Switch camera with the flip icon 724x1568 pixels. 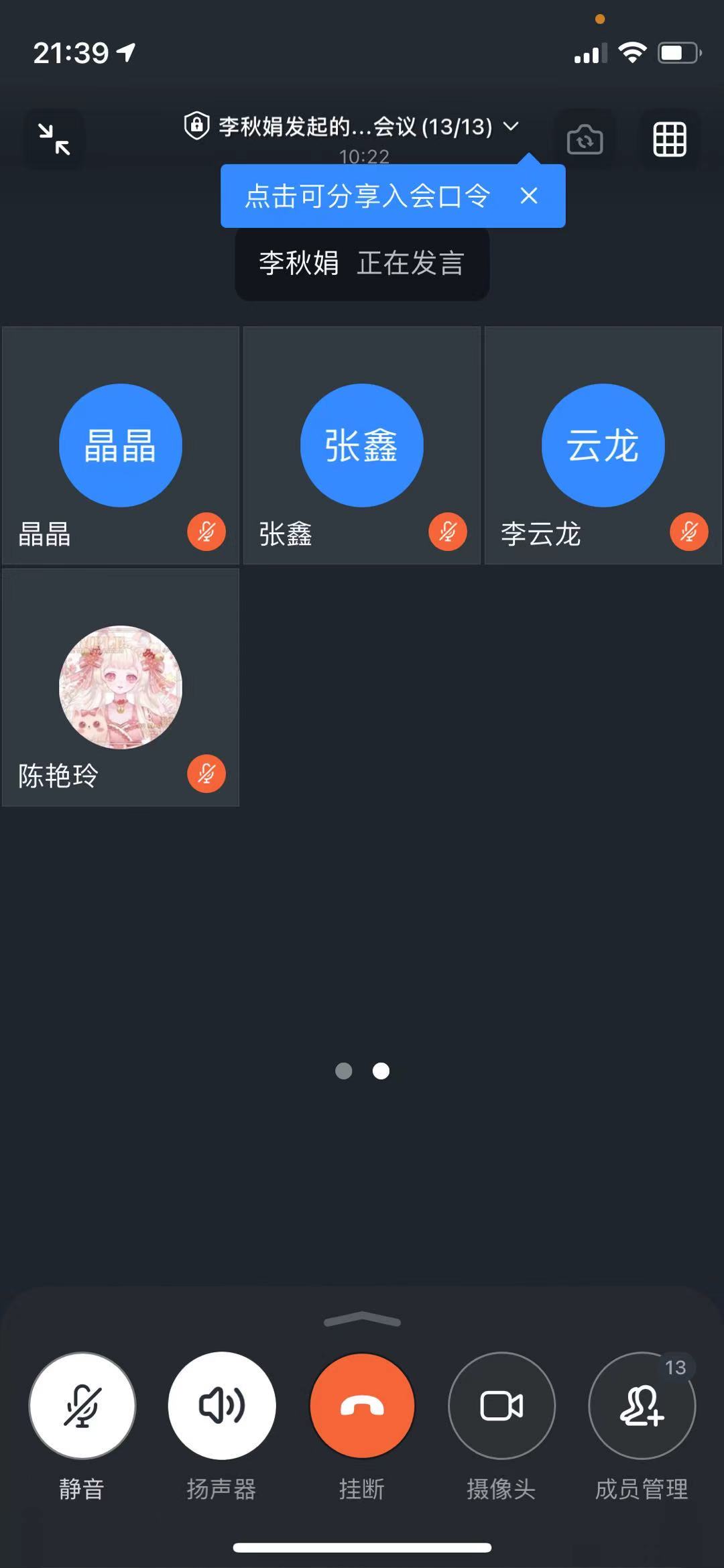585,139
